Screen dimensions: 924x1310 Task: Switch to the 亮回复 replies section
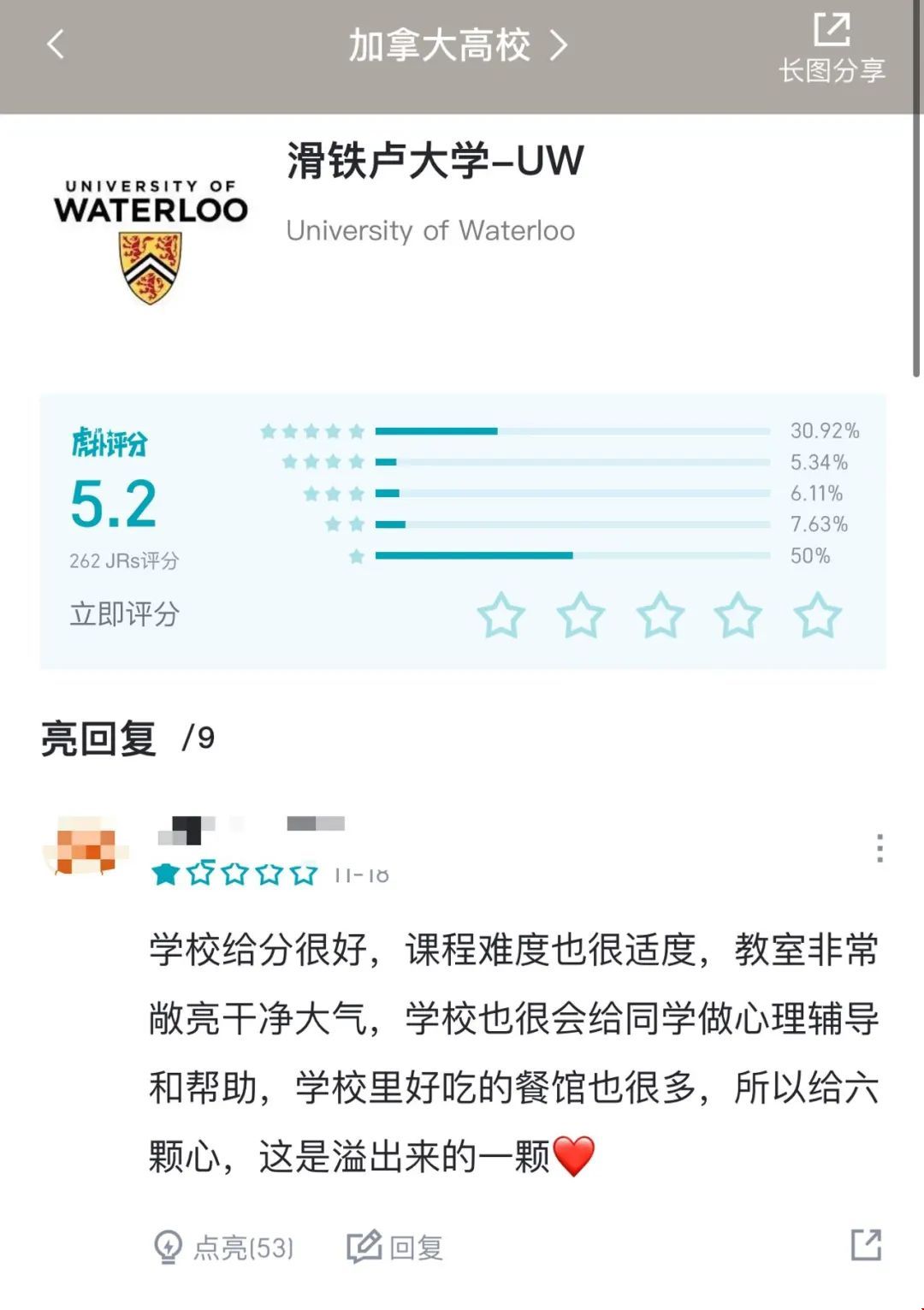[x=94, y=738]
